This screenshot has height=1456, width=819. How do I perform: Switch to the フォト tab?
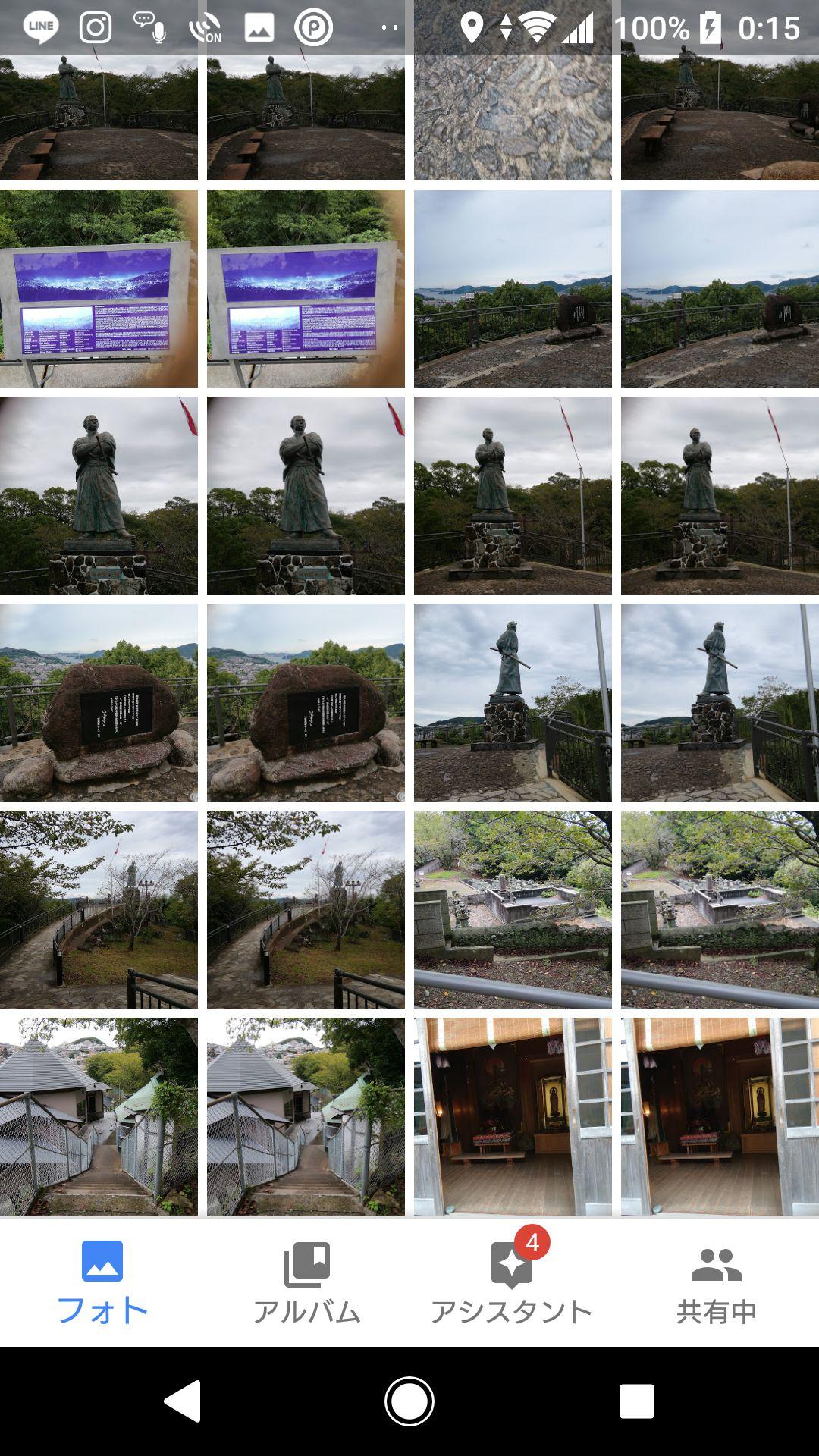pyautogui.click(x=102, y=1283)
